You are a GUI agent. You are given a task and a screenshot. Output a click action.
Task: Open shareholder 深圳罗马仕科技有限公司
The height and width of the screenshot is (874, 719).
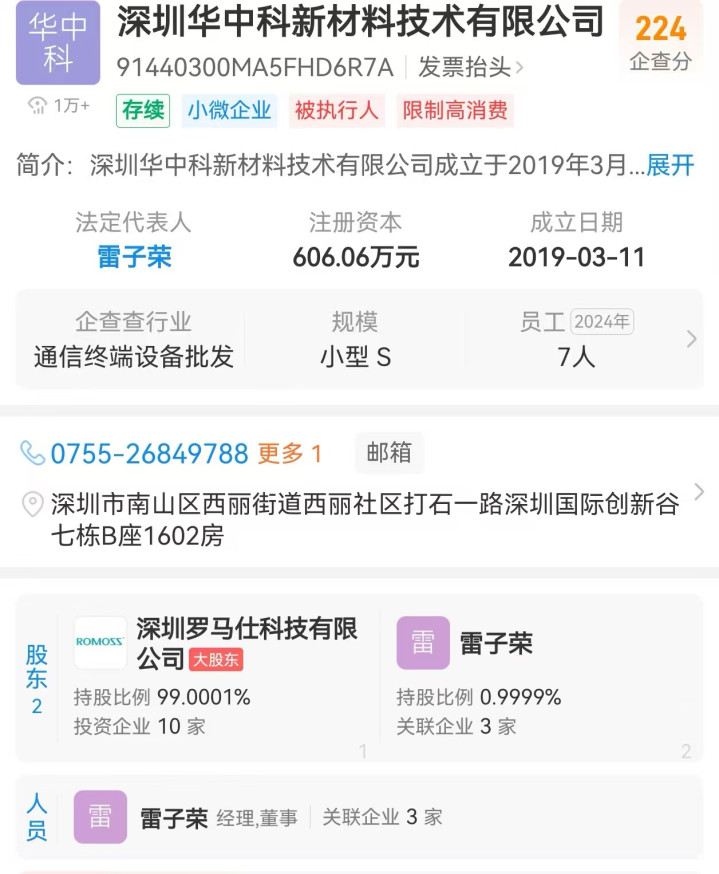click(247, 642)
